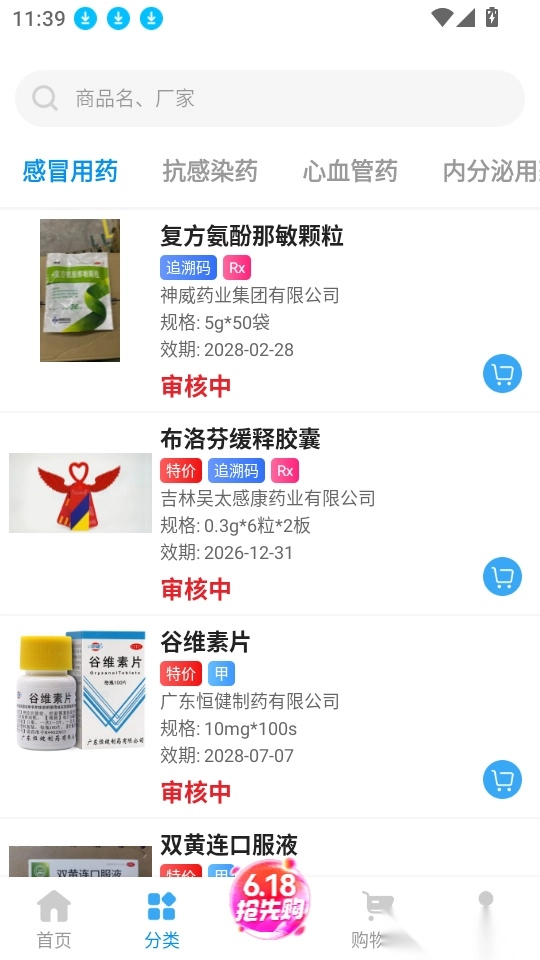
Task: Add 布洛芬缓释胶囊 to the cart
Action: coord(502,577)
